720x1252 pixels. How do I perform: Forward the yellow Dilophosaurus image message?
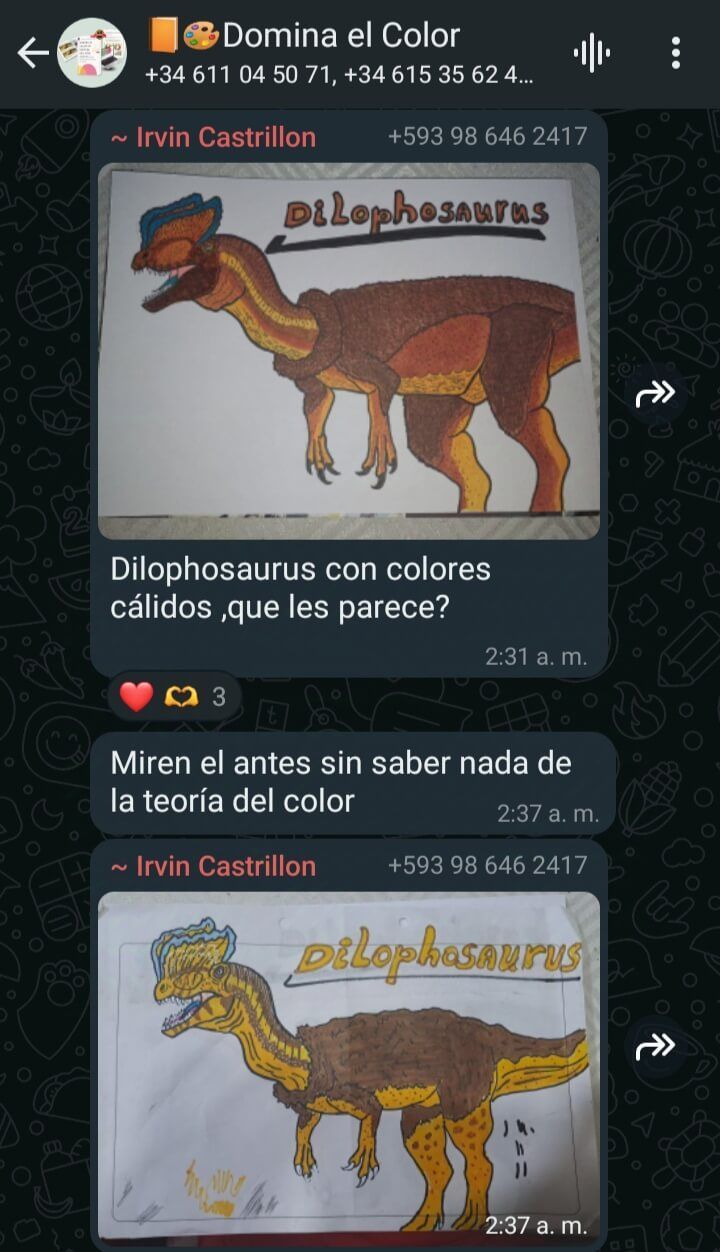[x=656, y=1047]
